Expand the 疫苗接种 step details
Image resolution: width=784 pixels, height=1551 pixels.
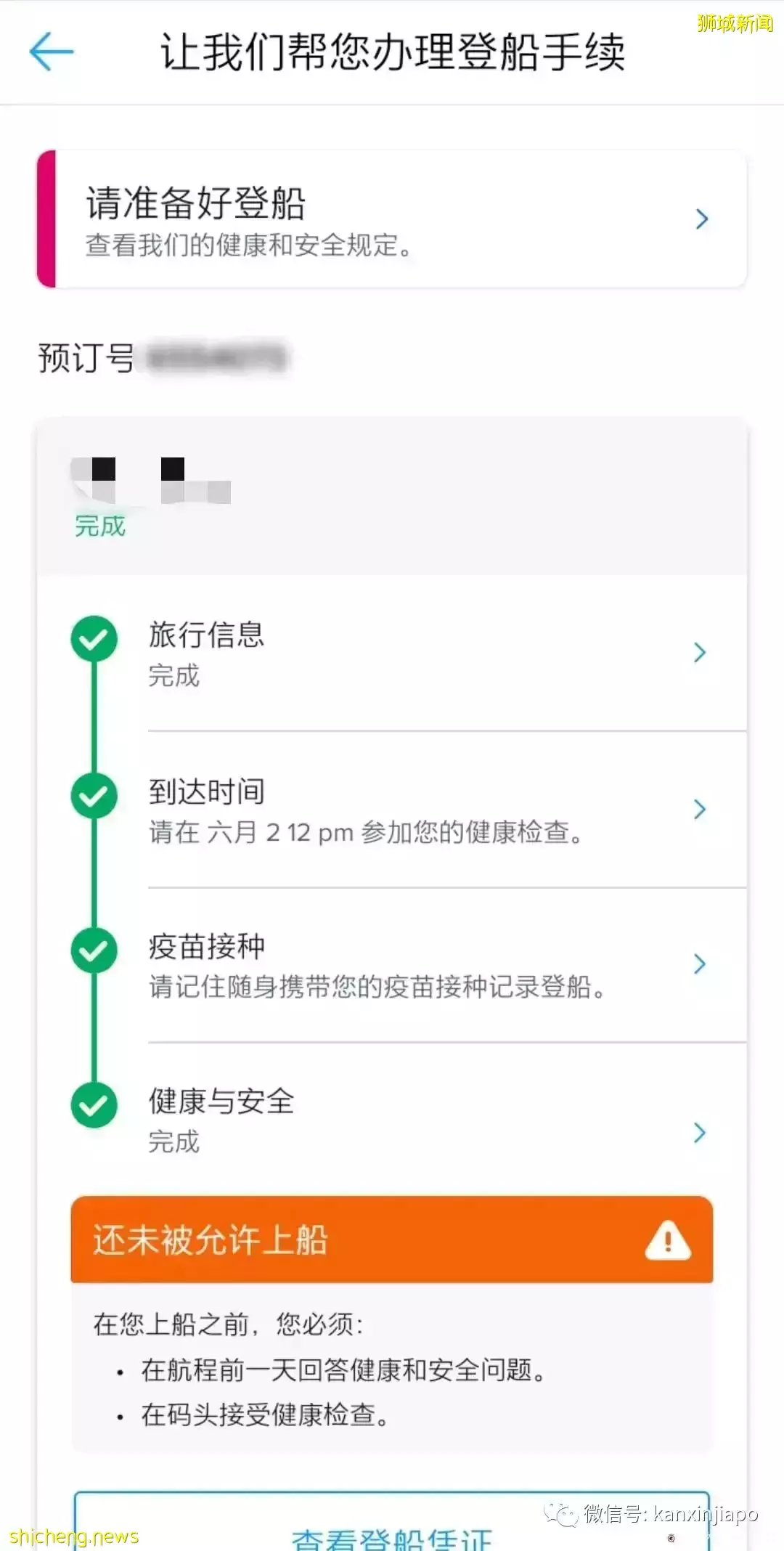pyautogui.click(x=699, y=964)
